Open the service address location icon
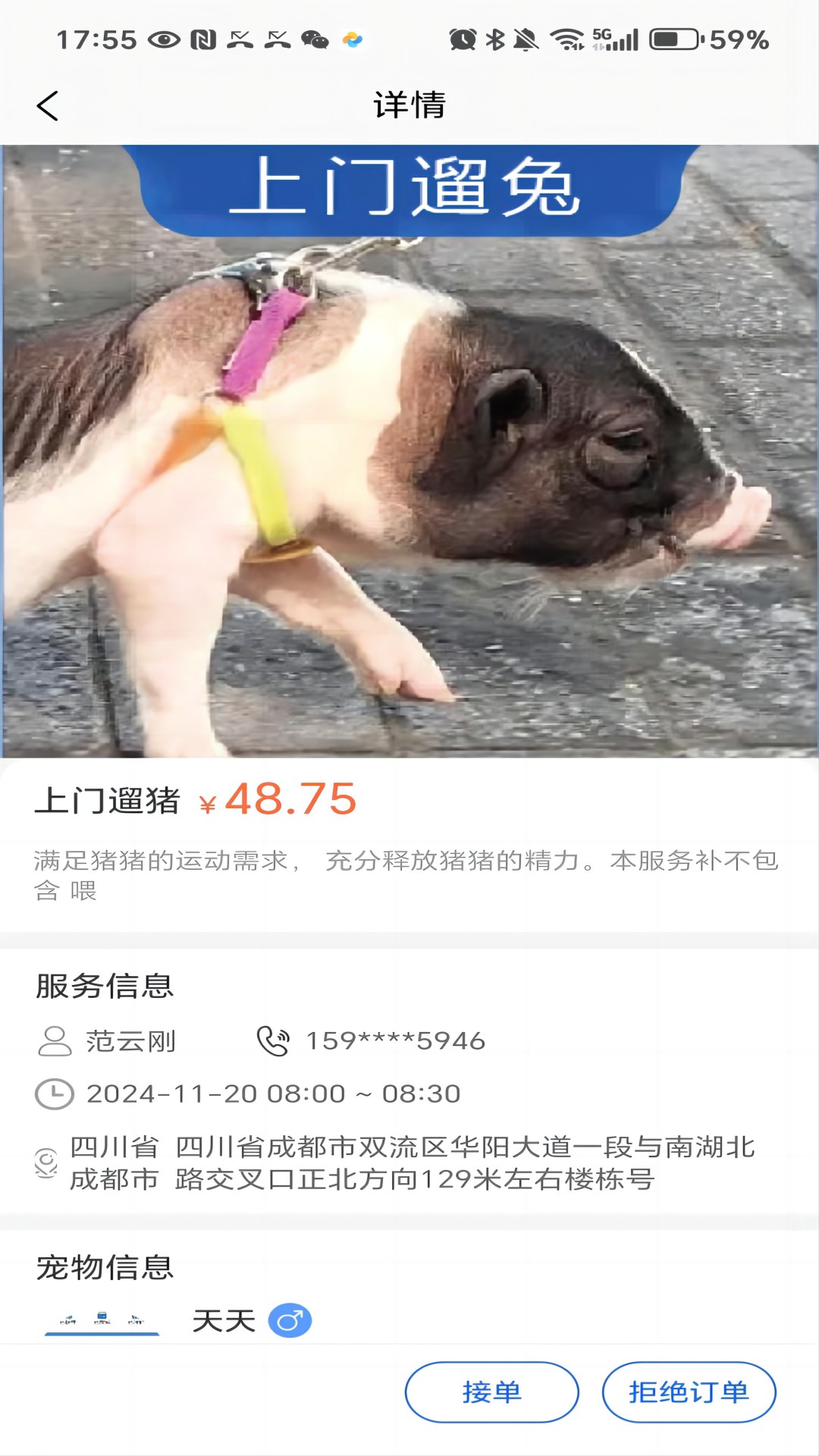Screen dimensions: 819x1456 point(46,1163)
